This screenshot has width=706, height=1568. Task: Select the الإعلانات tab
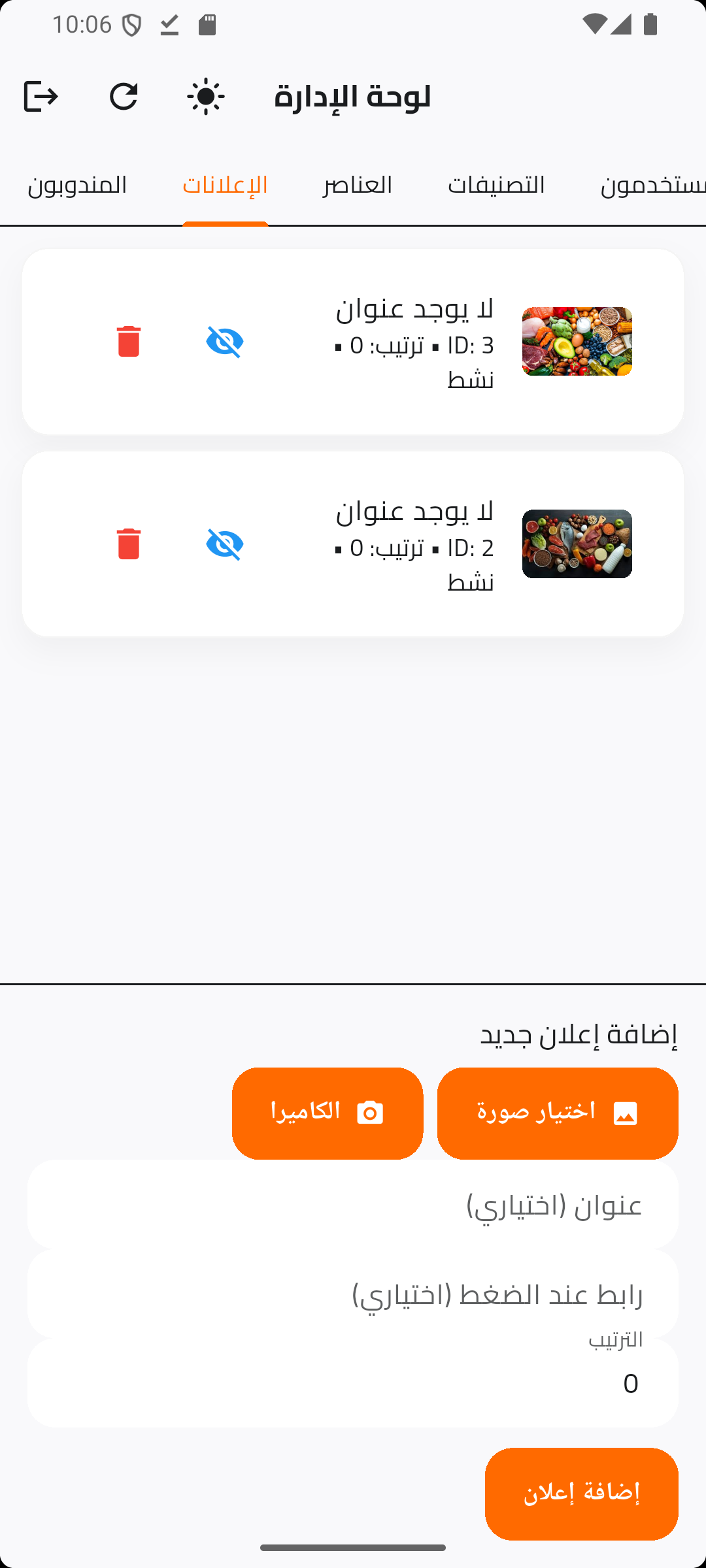tap(225, 186)
